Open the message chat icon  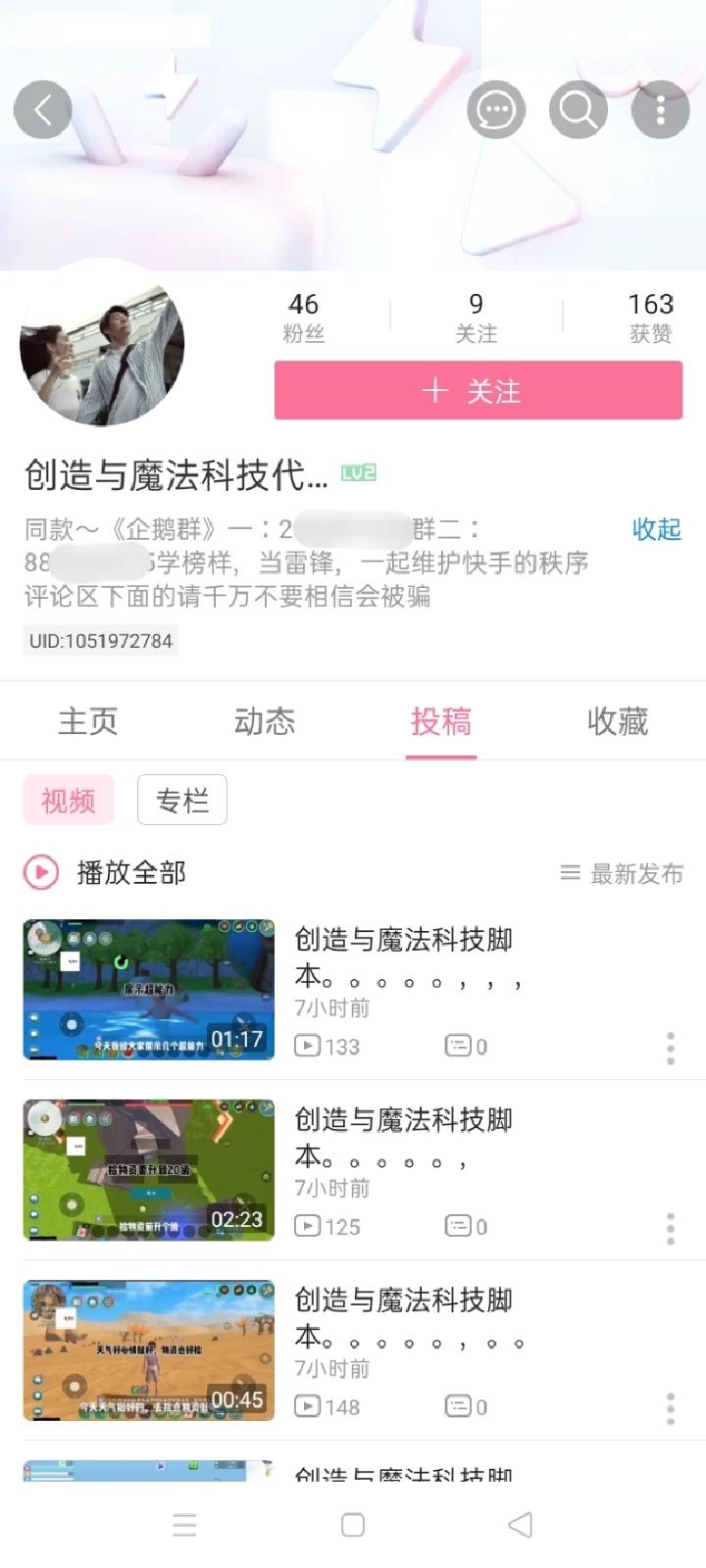click(495, 109)
